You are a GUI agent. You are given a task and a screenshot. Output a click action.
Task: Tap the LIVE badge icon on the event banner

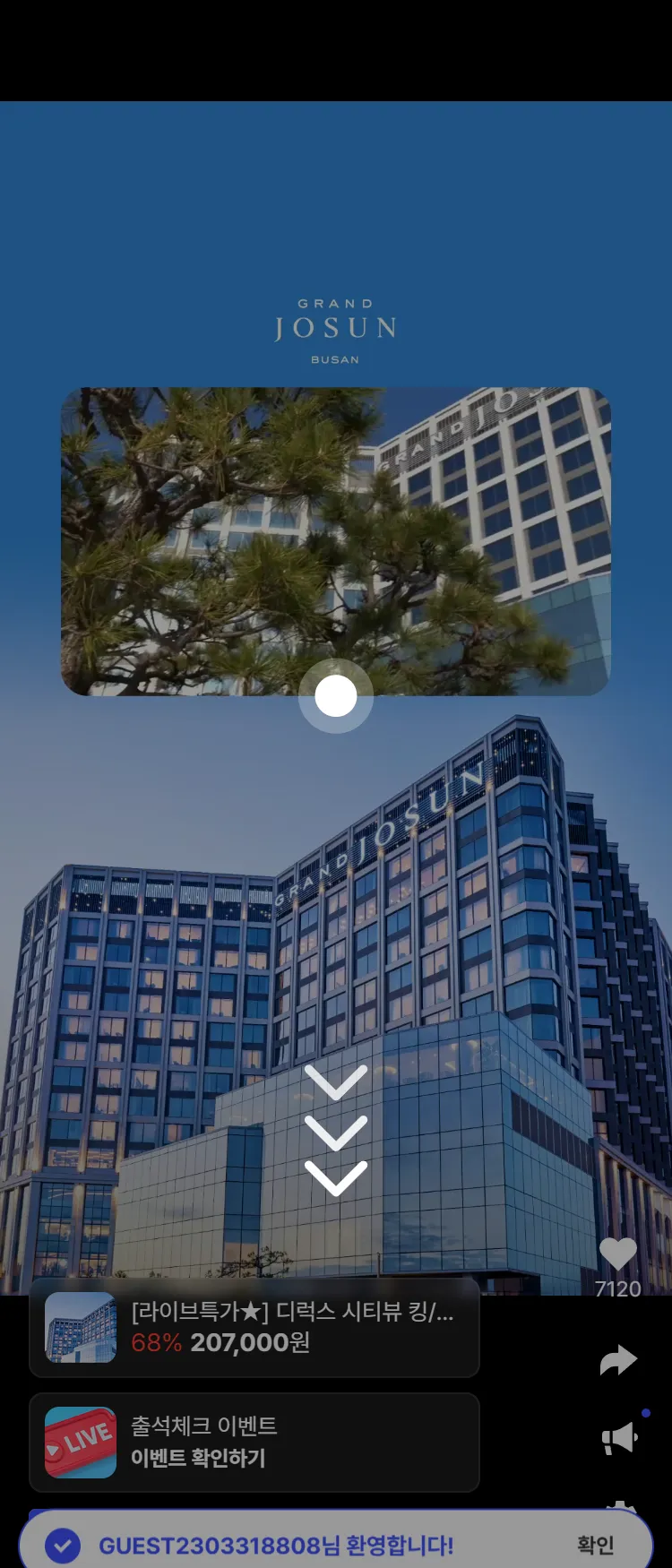coord(79,1442)
